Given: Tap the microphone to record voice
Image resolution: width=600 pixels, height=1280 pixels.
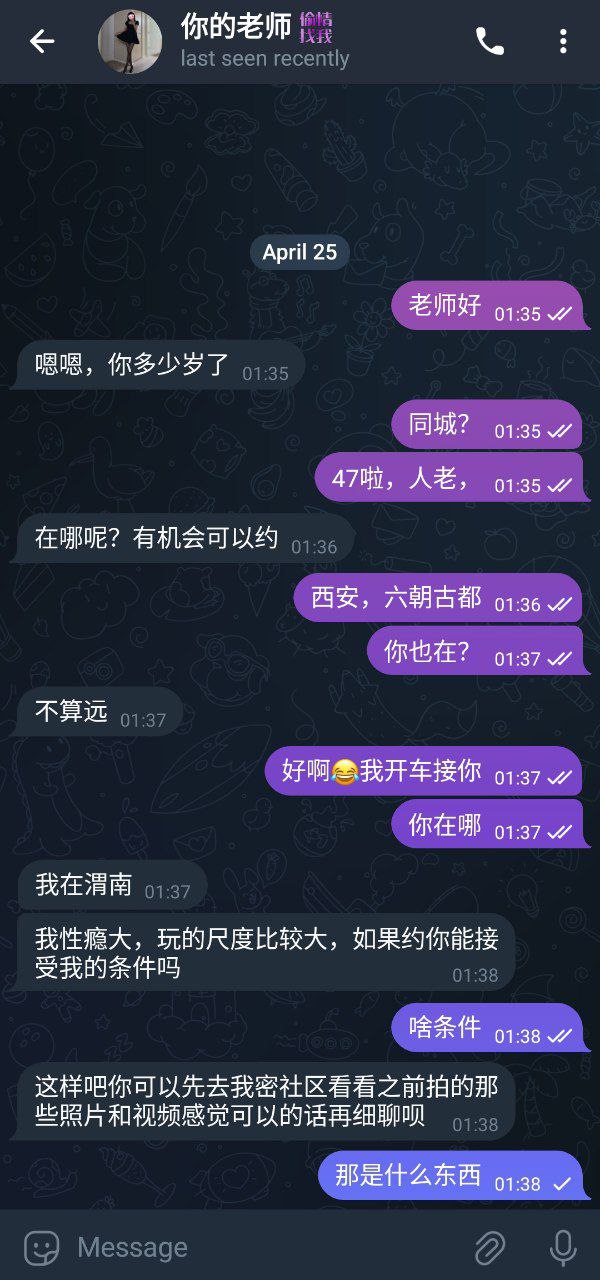Looking at the screenshot, I should coord(563,1247).
